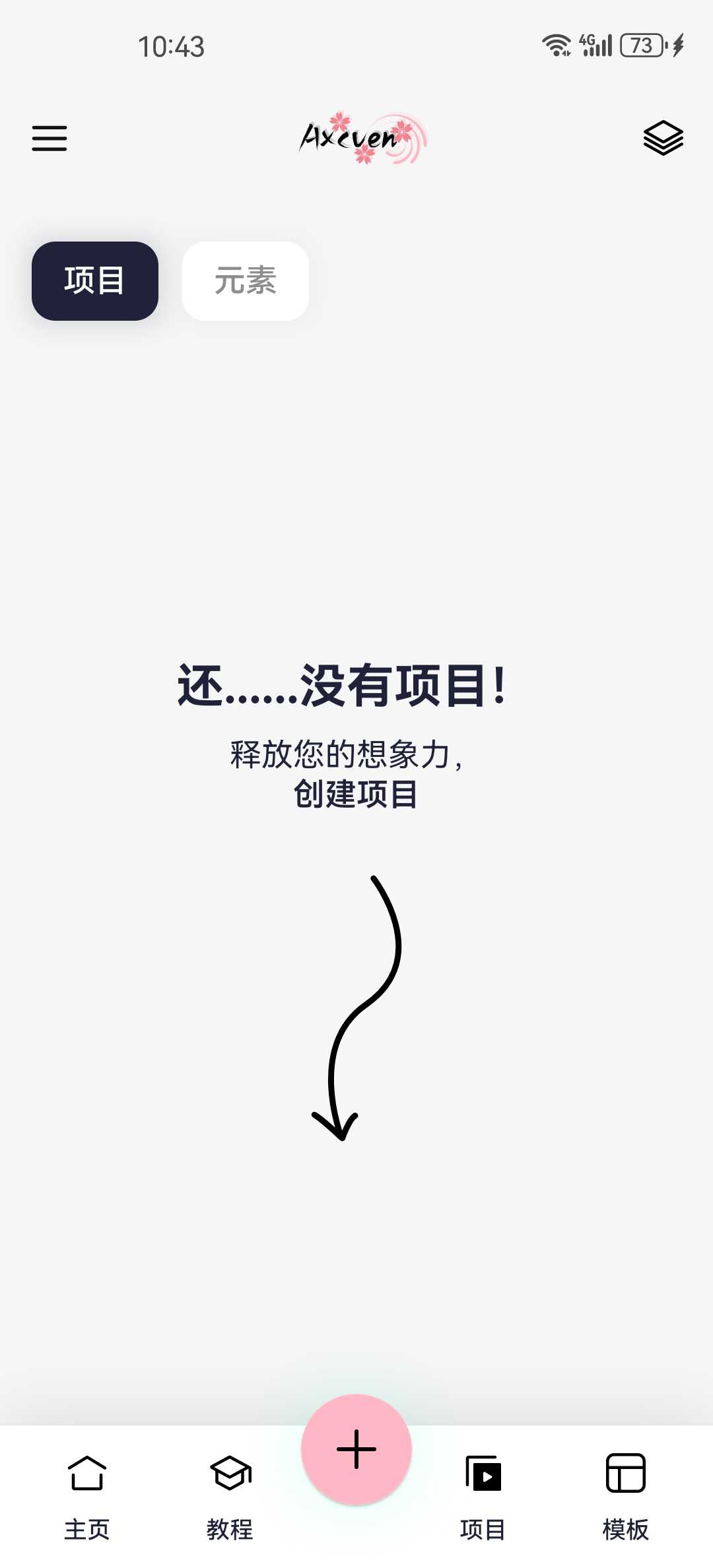This screenshot has width=713, height=1568.
Task: Switch to the 元素 chip
Action: click(x=246, y=281)
